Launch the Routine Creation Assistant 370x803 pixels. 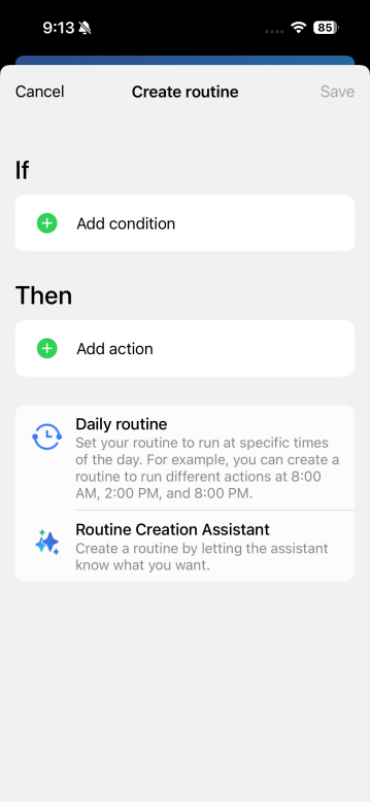tap(185, 546)
